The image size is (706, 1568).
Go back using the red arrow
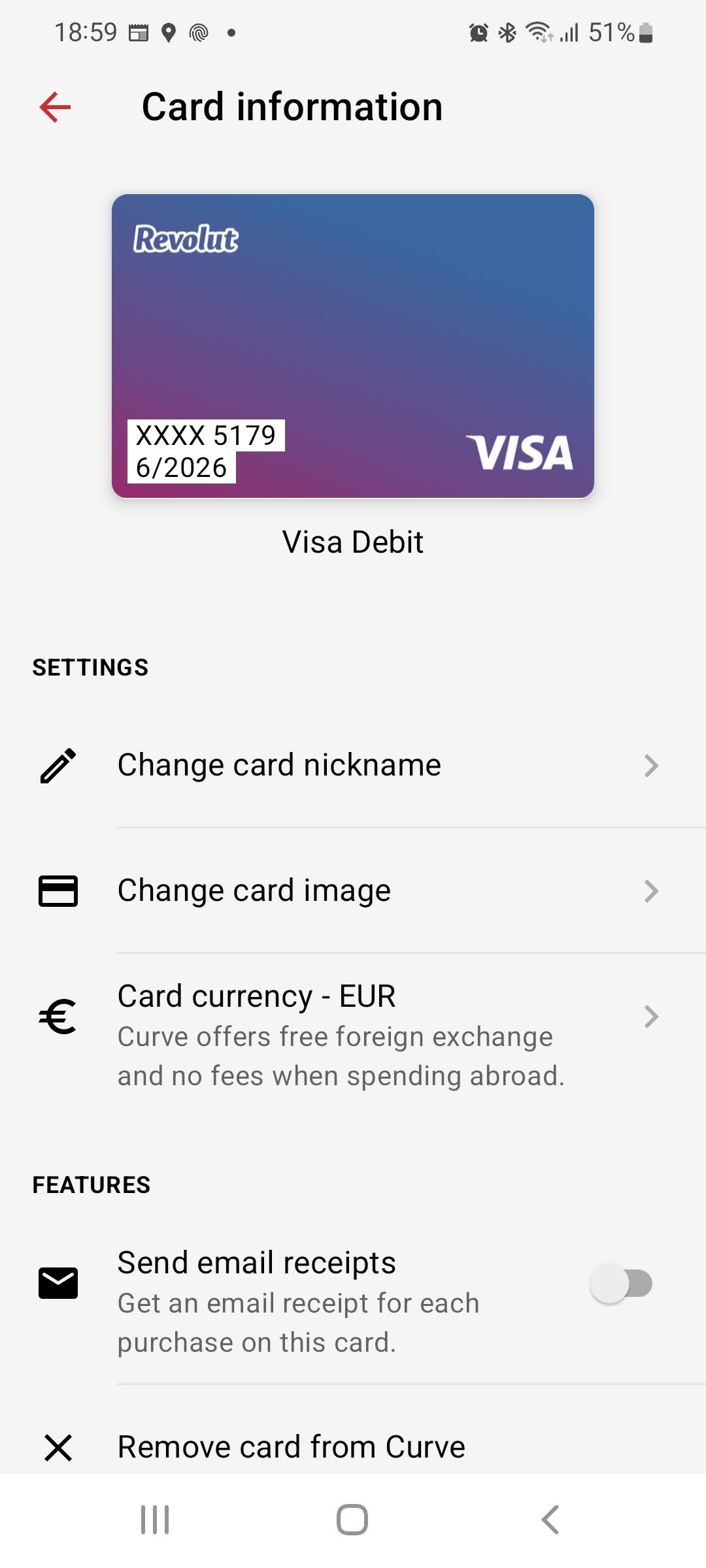[55, 107]
